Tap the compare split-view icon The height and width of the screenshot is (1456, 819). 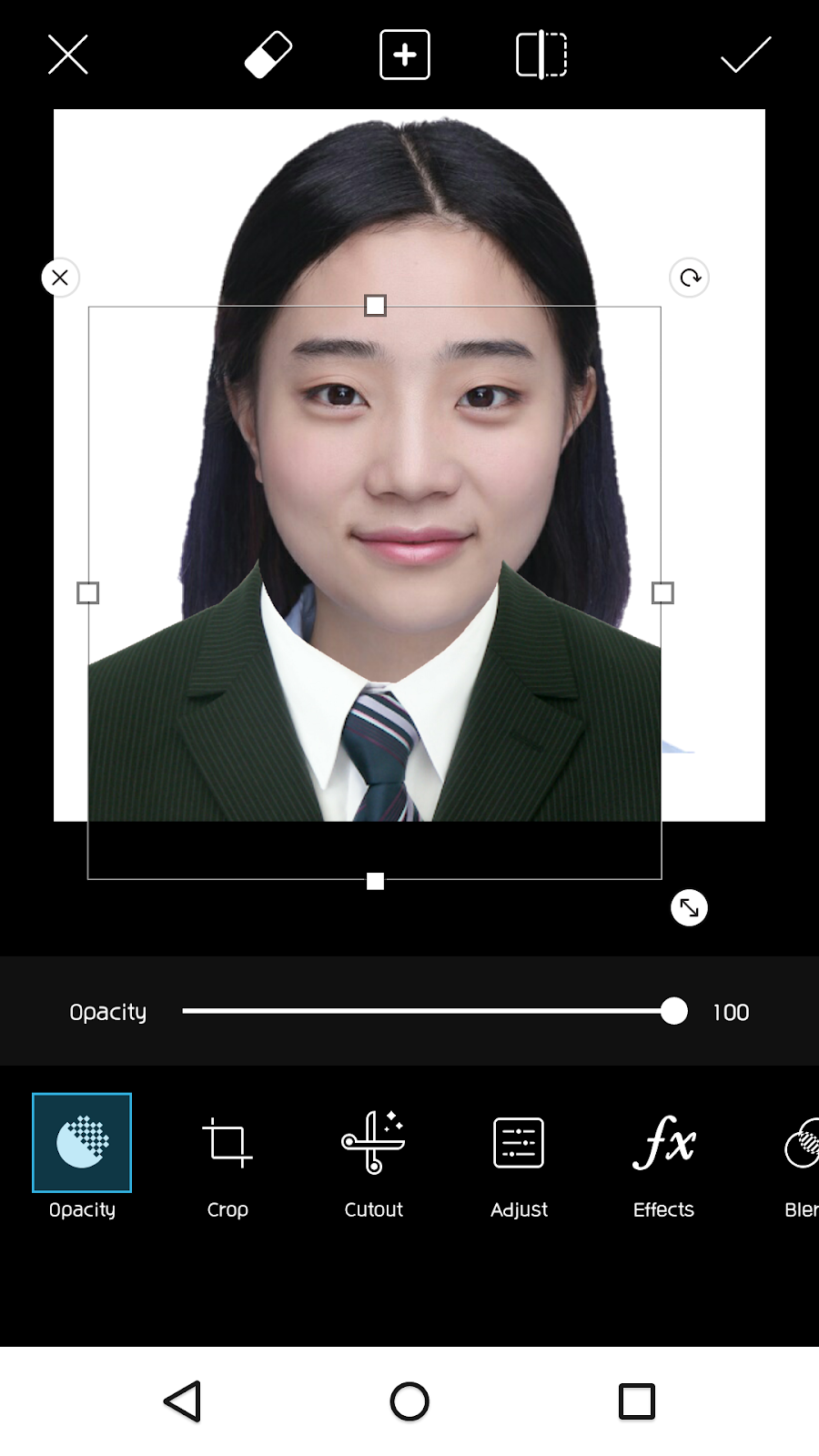coord(541,55)
